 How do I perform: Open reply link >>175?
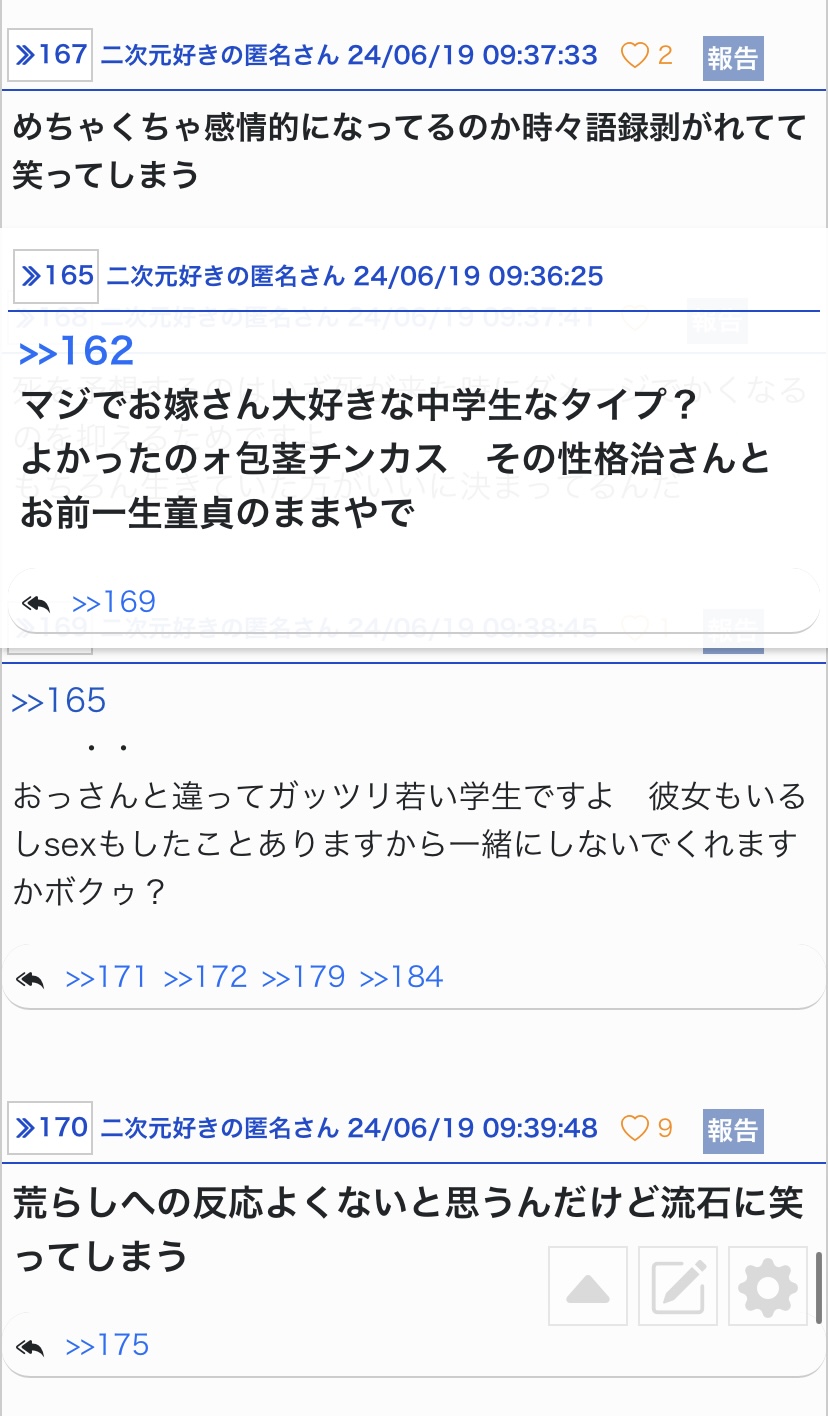pos(107,1346)
